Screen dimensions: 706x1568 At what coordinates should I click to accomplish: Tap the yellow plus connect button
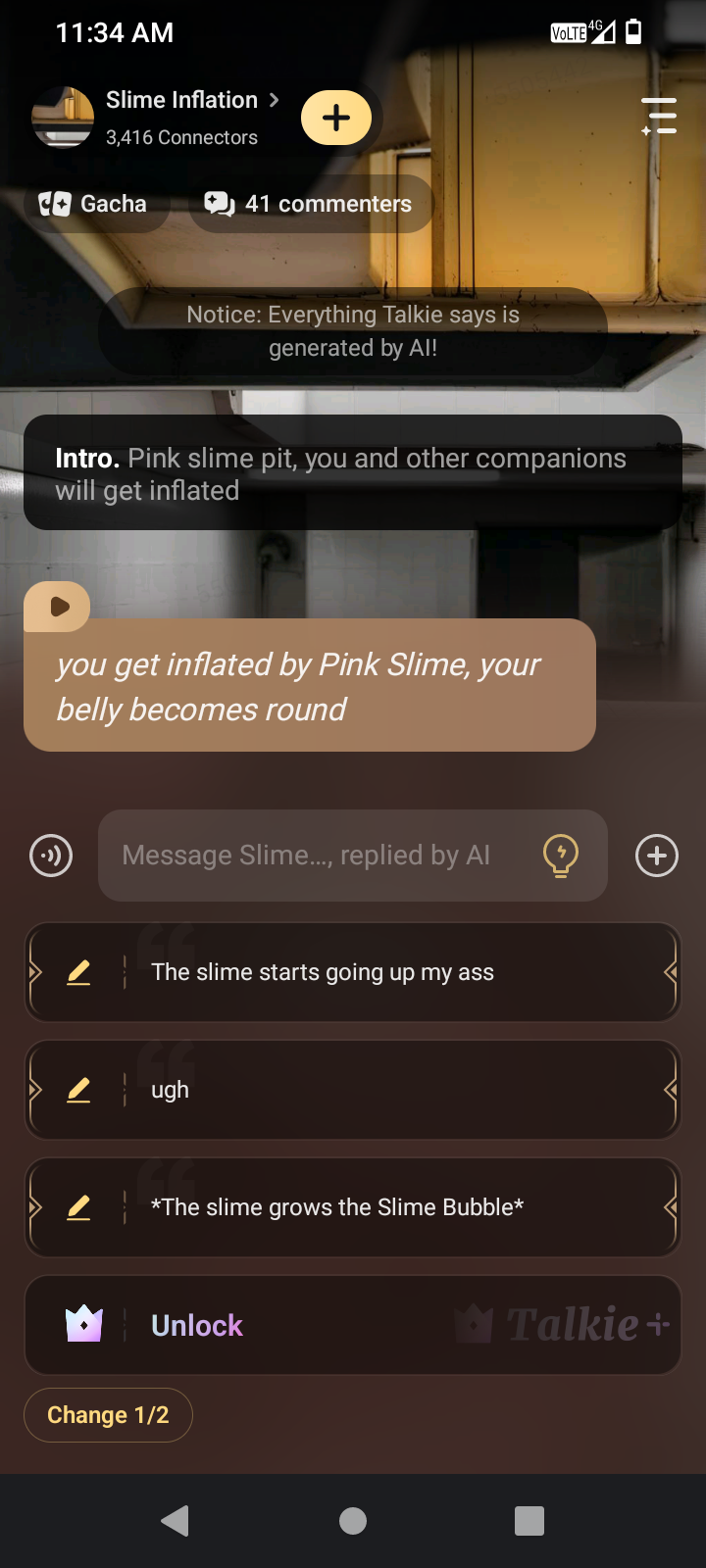336,118
